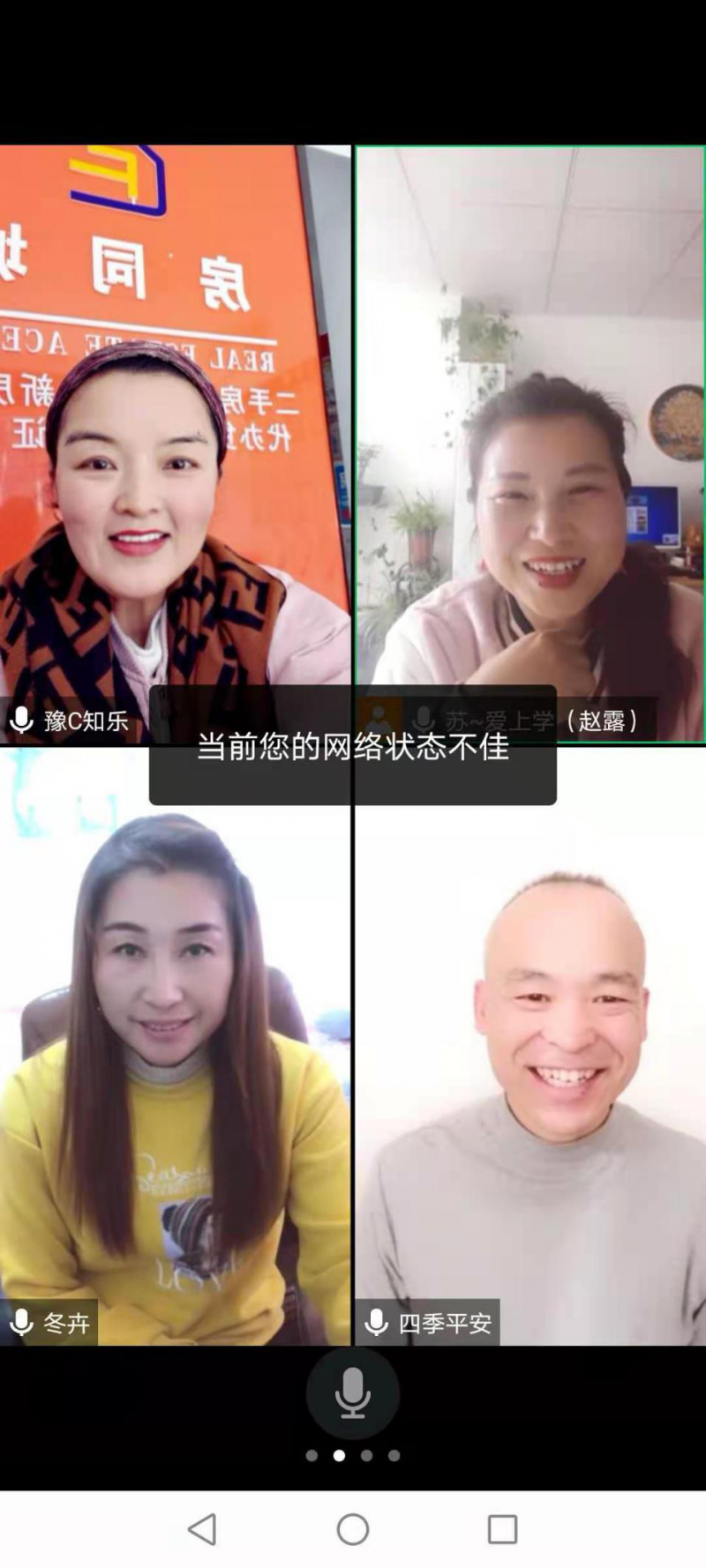This screenshot has width=706, height=1568.
Task: Go back with system back button
Action: click(x=202, y=1528)
